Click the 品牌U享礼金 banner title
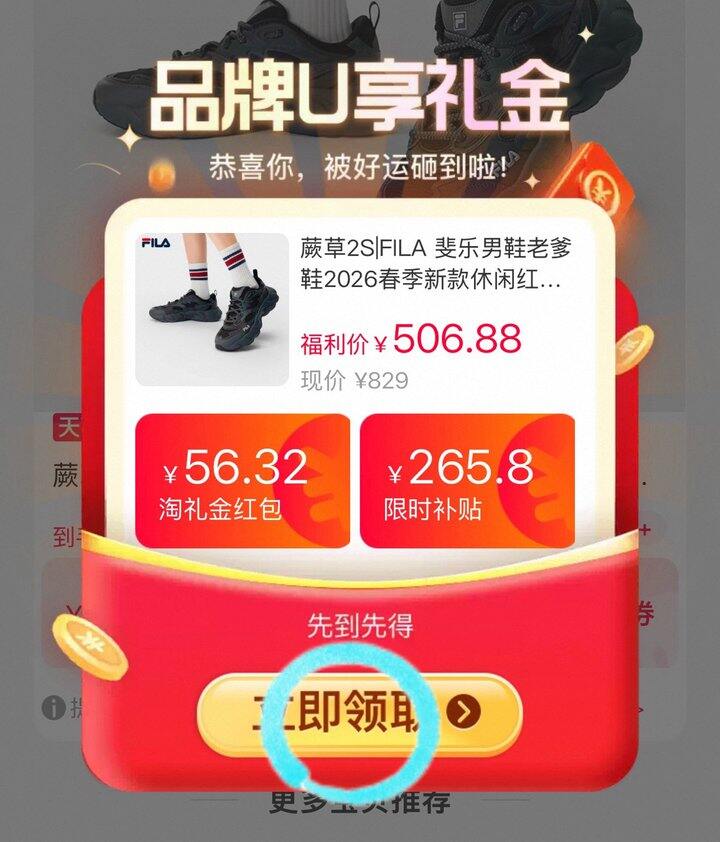The image size is (720, 842). click(360, 95)
